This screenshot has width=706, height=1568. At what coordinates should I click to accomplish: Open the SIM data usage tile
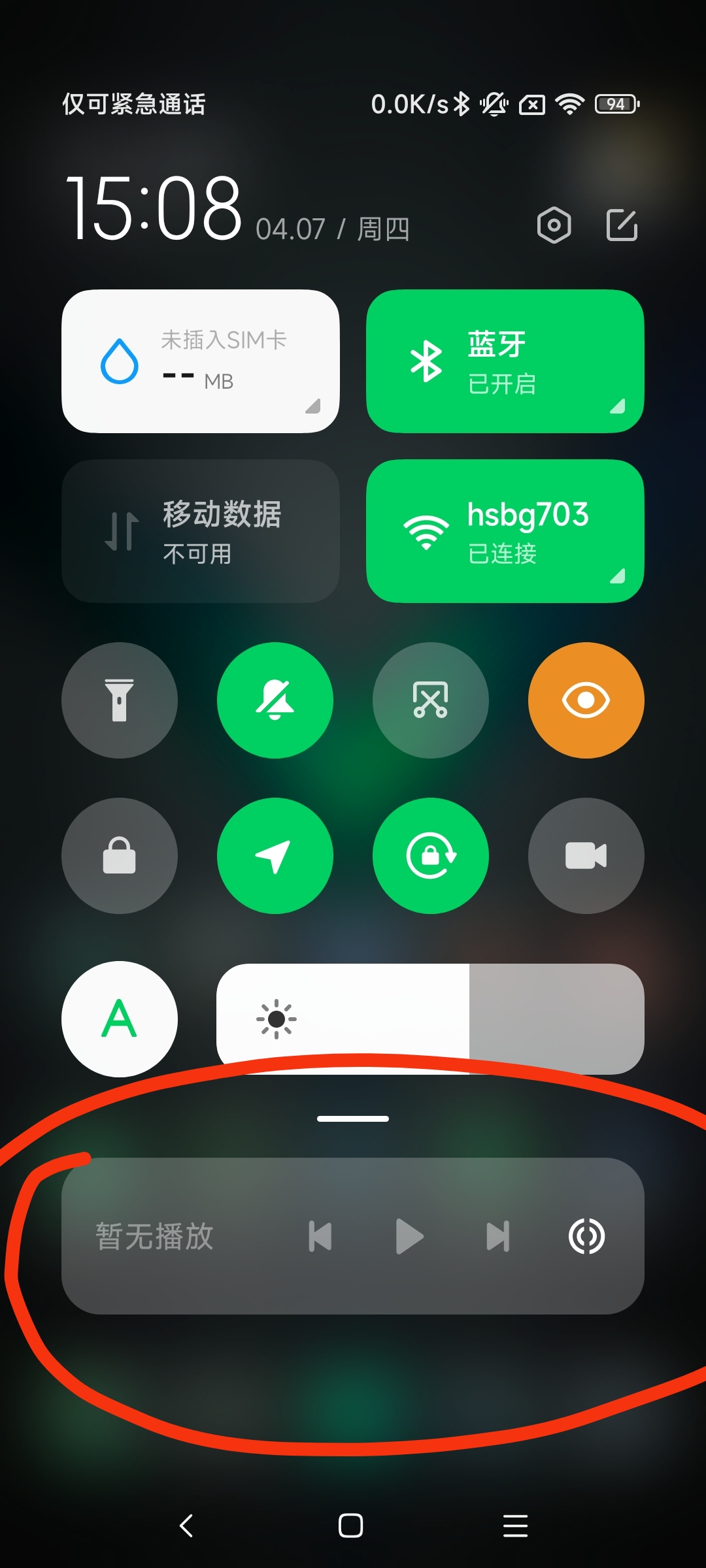(x=201, y=361)
